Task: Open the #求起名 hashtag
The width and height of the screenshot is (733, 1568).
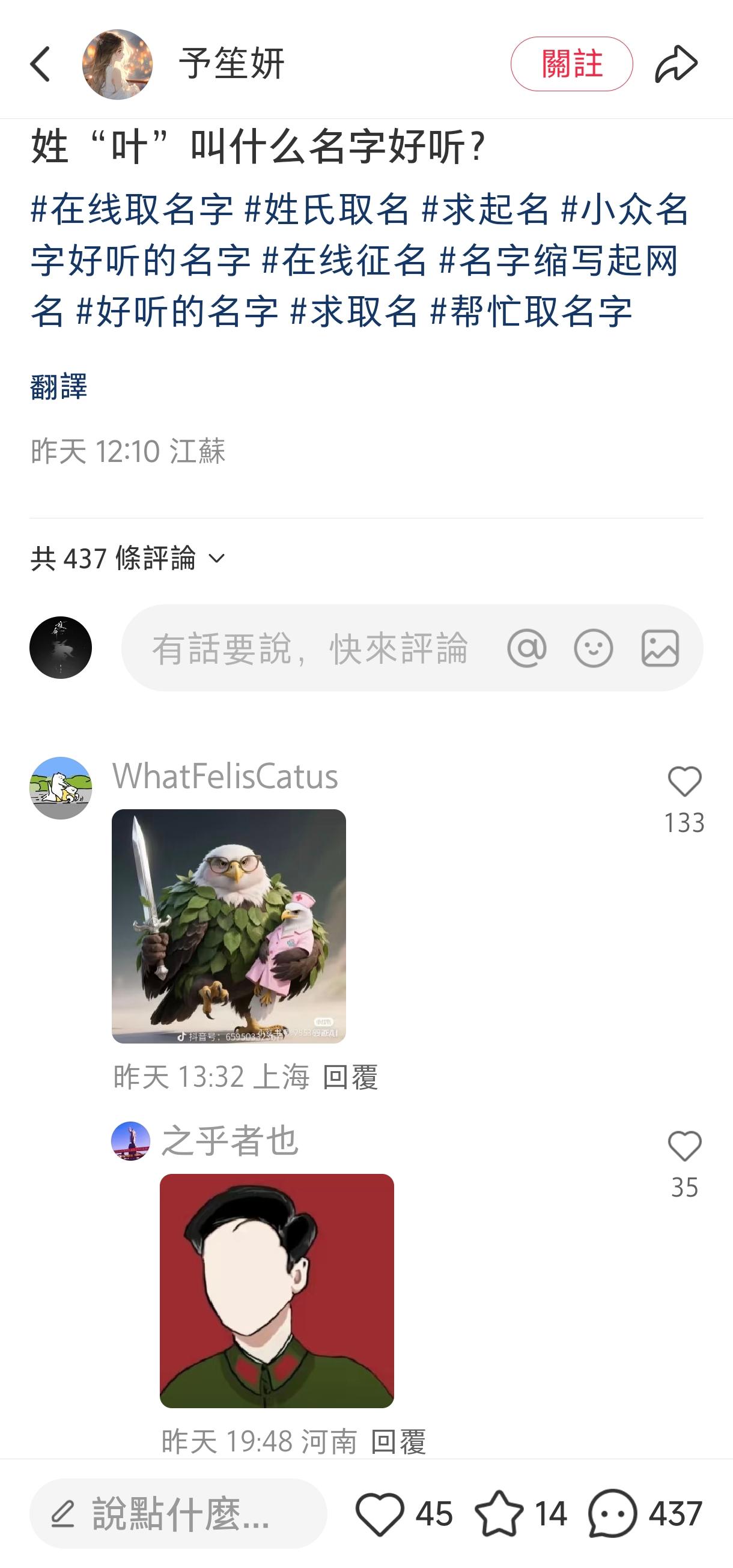Action: [486, 209]
